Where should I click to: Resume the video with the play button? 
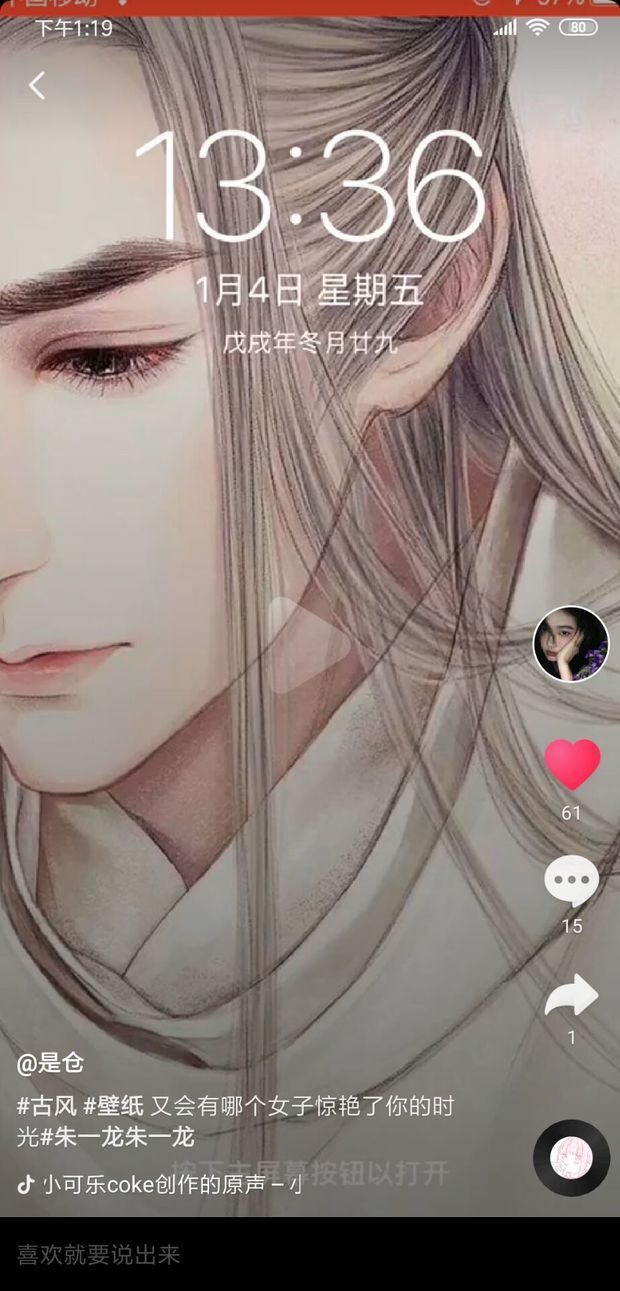308,645
